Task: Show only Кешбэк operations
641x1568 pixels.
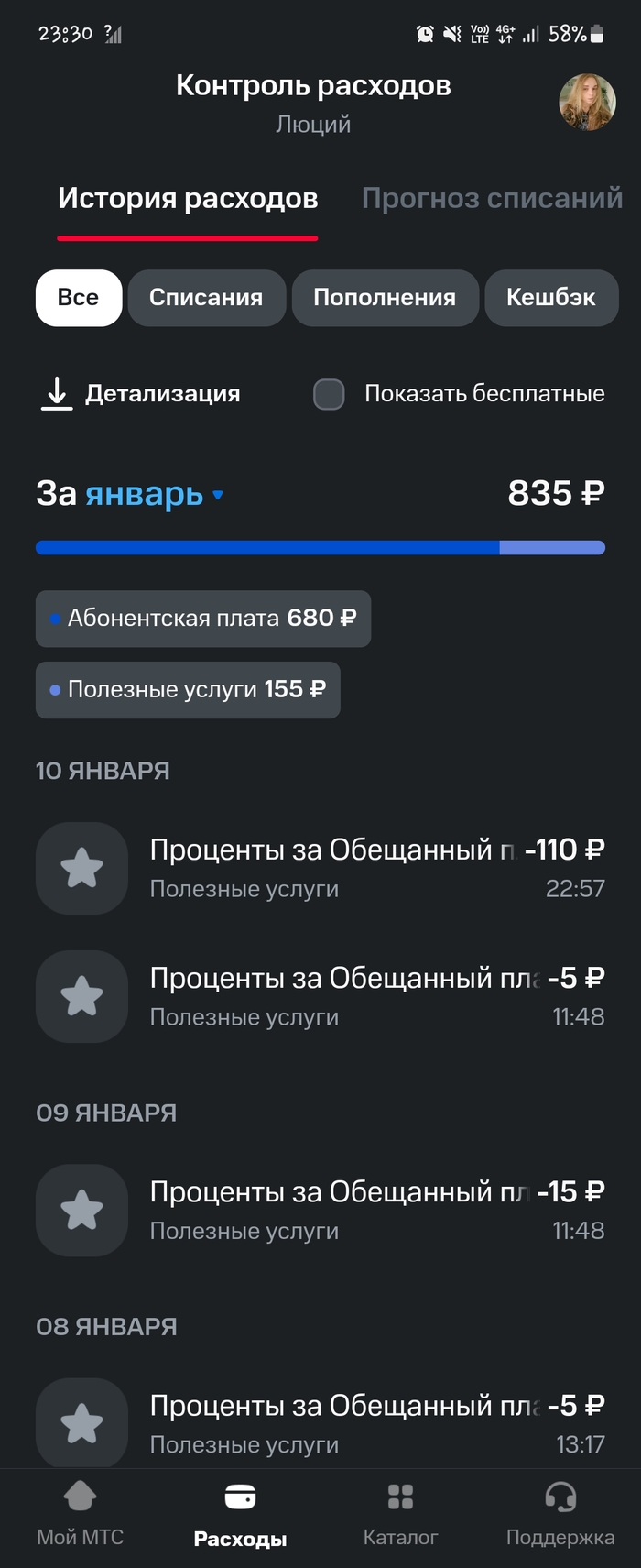Action: [x=550, y=298]
